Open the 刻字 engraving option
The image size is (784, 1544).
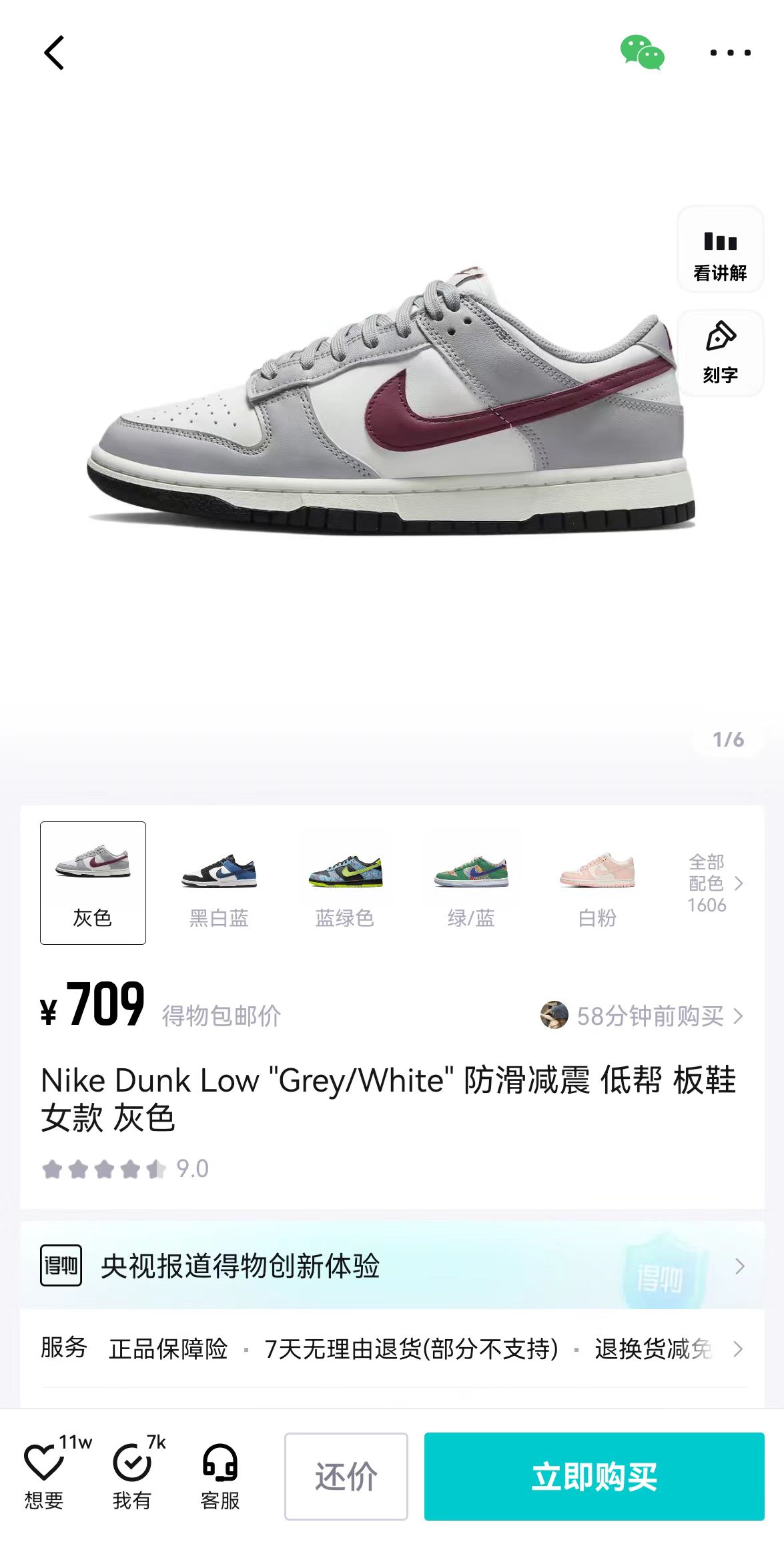pyautogui.click(x=720, y=353)
